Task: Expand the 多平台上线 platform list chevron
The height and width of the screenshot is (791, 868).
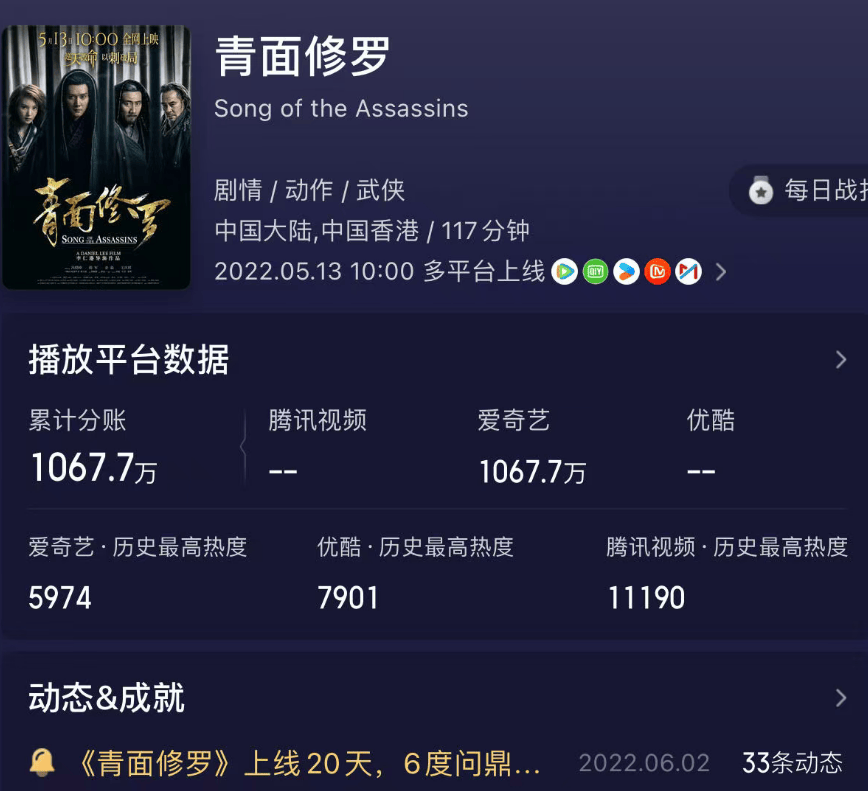Action: pos(720,272)
